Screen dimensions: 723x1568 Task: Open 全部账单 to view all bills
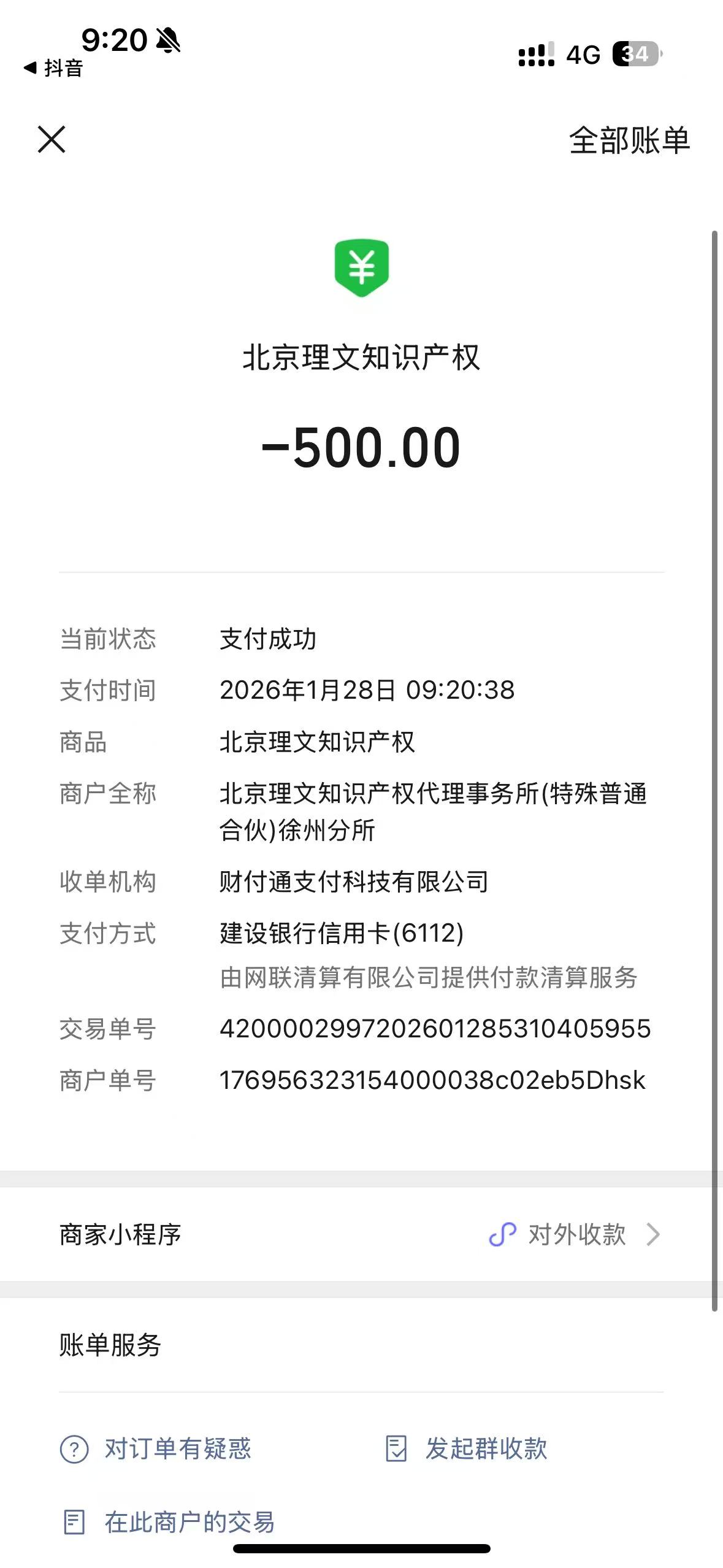[x=629, y=140]
